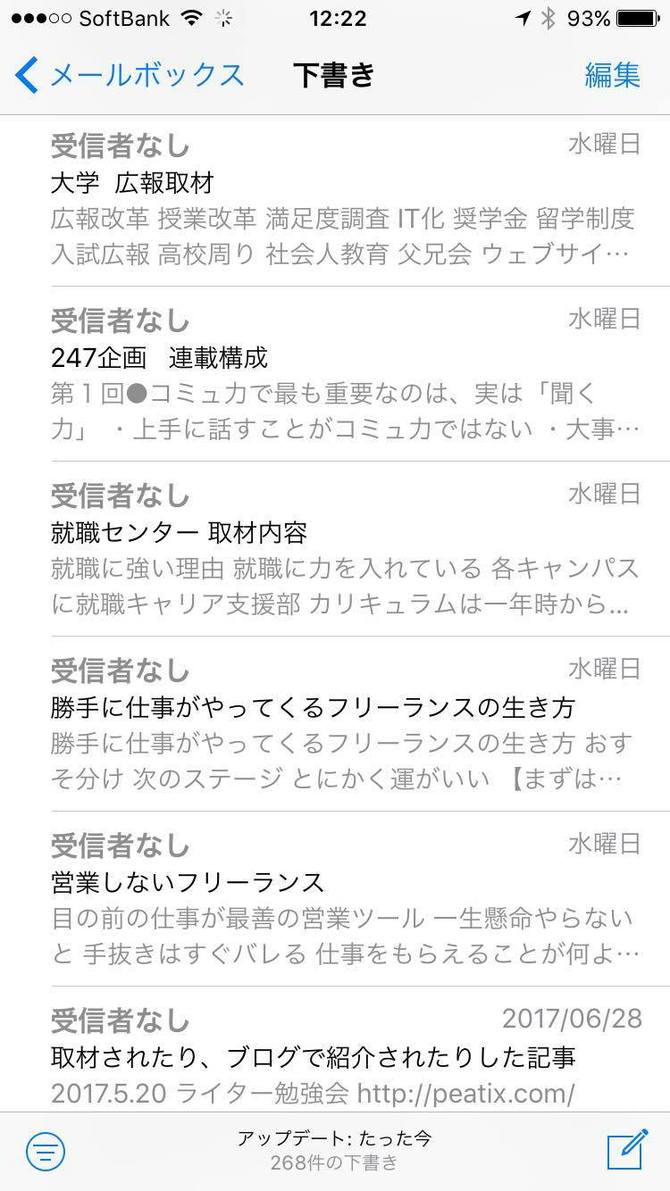This screenshot has width=670, height=1191.
Task: Open the draft 247企画 連載構成
Action: pos(335,374)
